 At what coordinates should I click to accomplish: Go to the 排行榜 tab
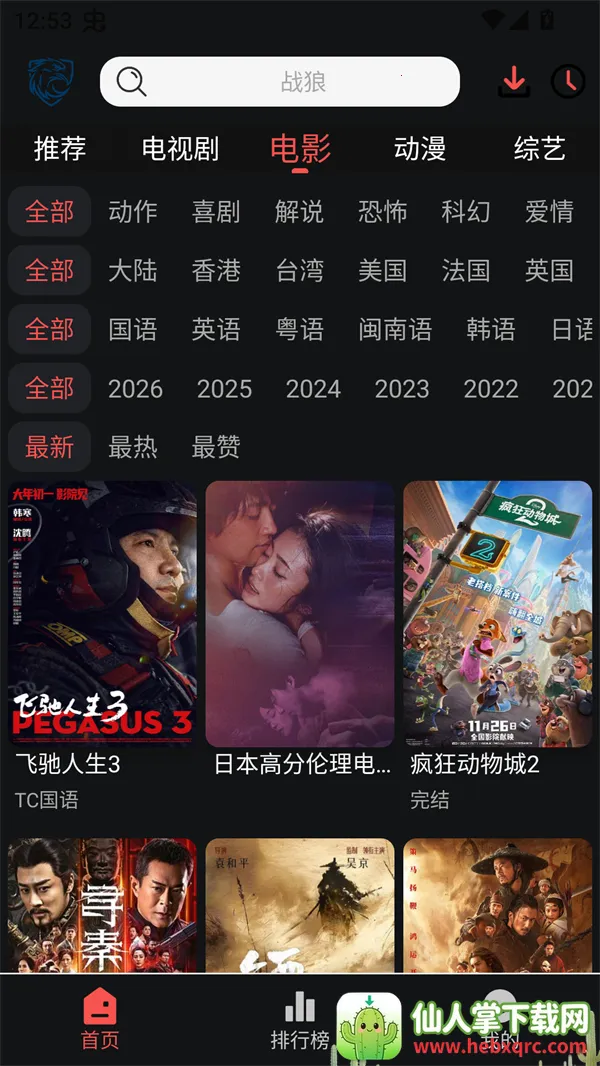[x=300, y=1022]
